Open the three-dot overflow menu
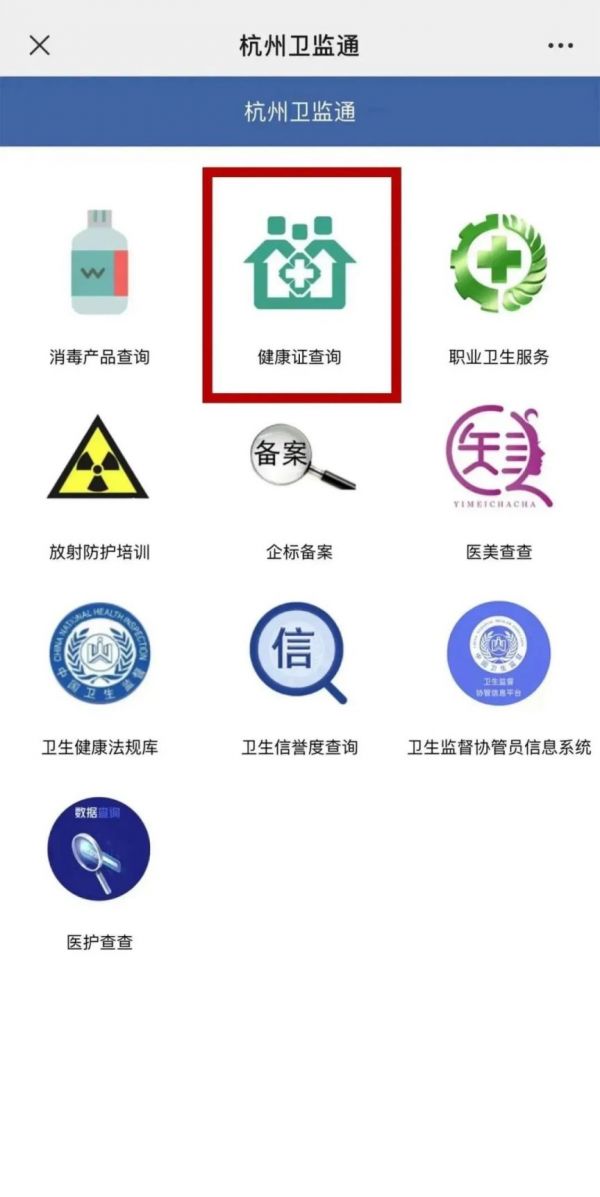Screen dimensions: 600x1197 pos(560,46)
